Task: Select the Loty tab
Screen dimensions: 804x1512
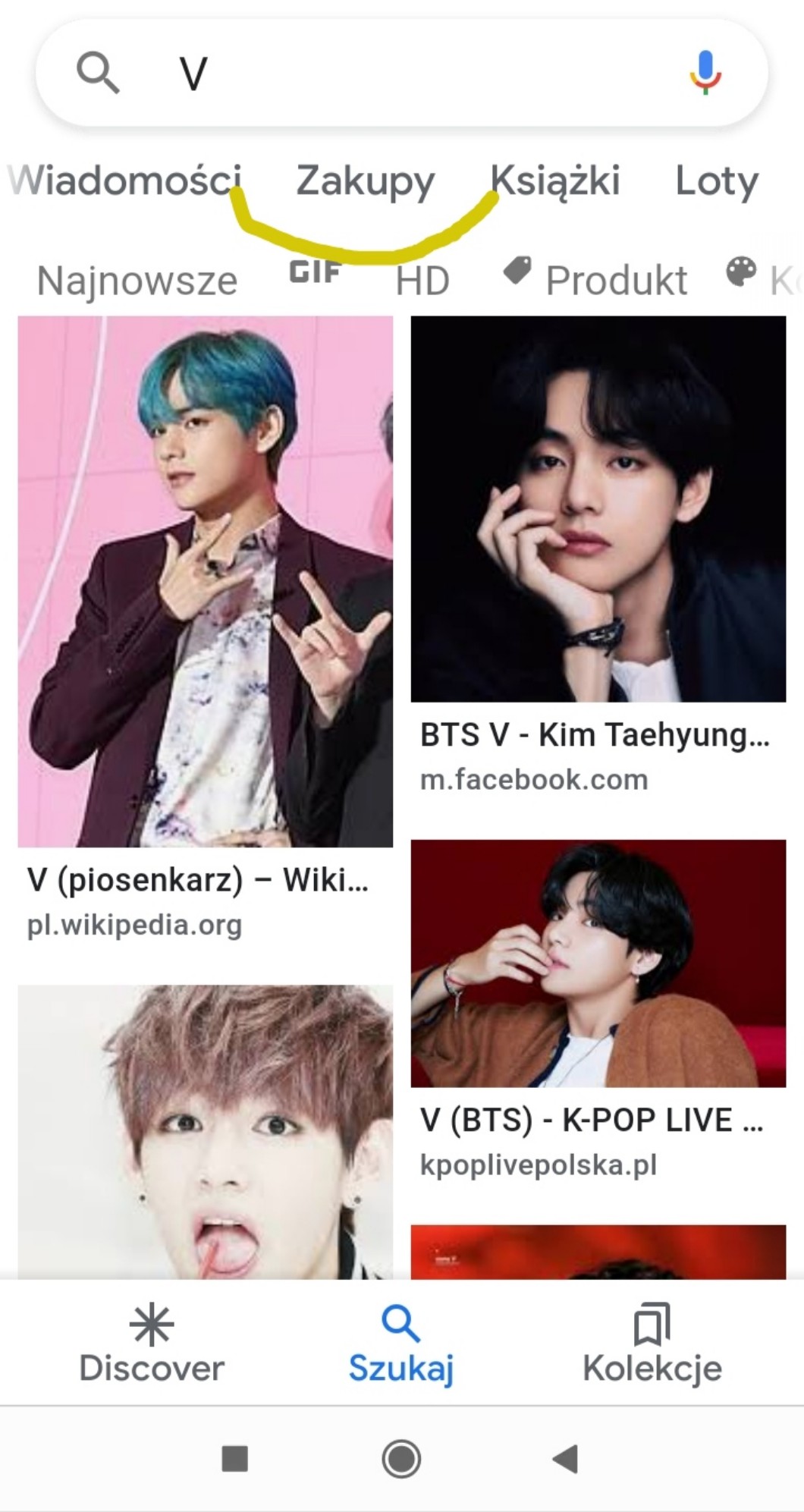Action: tap(716, 181)
